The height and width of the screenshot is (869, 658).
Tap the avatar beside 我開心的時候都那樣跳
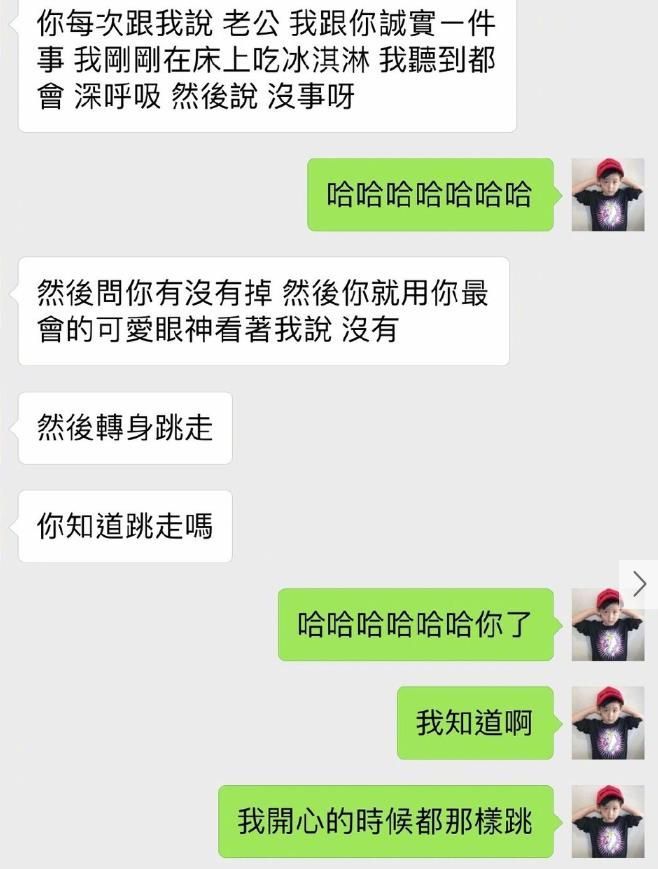click(x=607, y=821)
